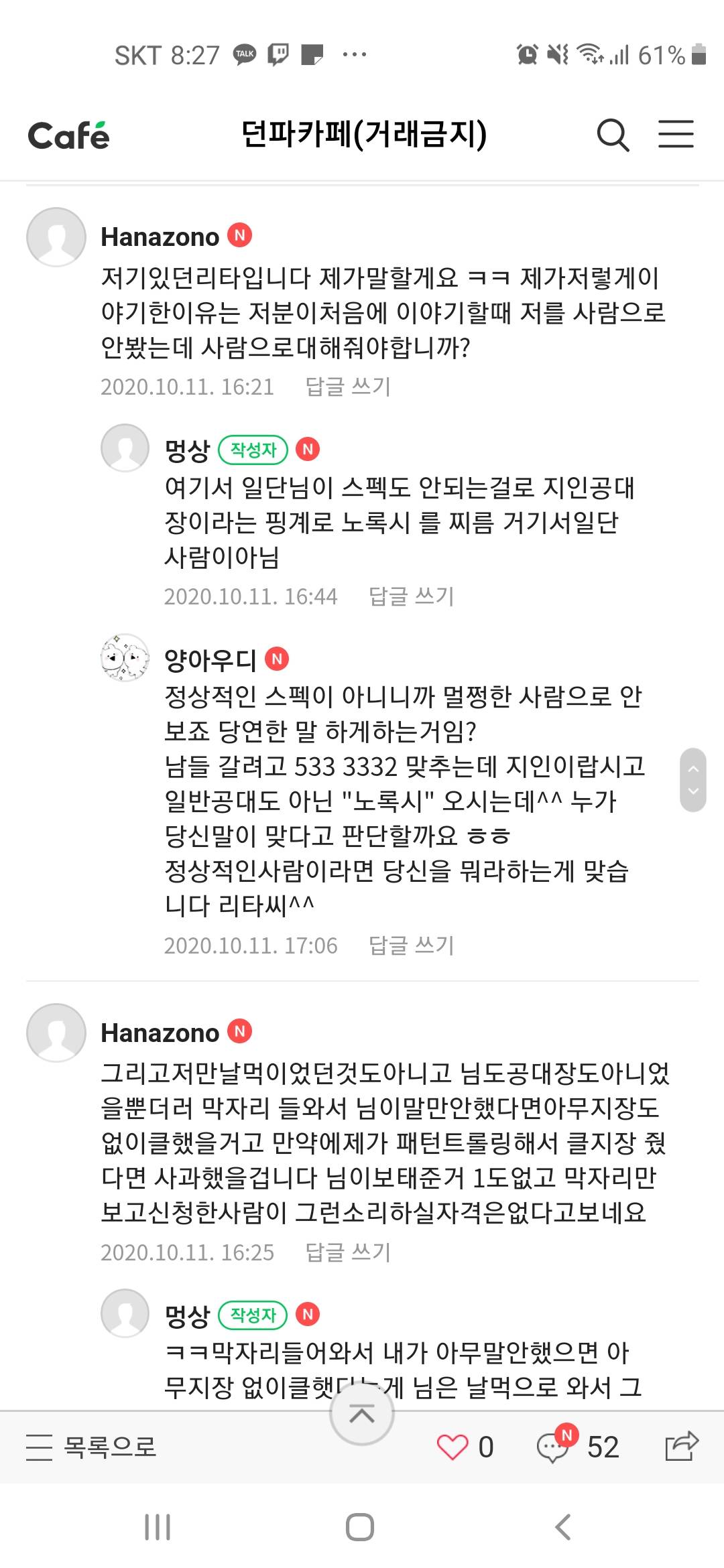Reply to Hanazono's 16:25 comment
The height and width of the screenshot is (1568, 724).
(x=347, y=1252)
